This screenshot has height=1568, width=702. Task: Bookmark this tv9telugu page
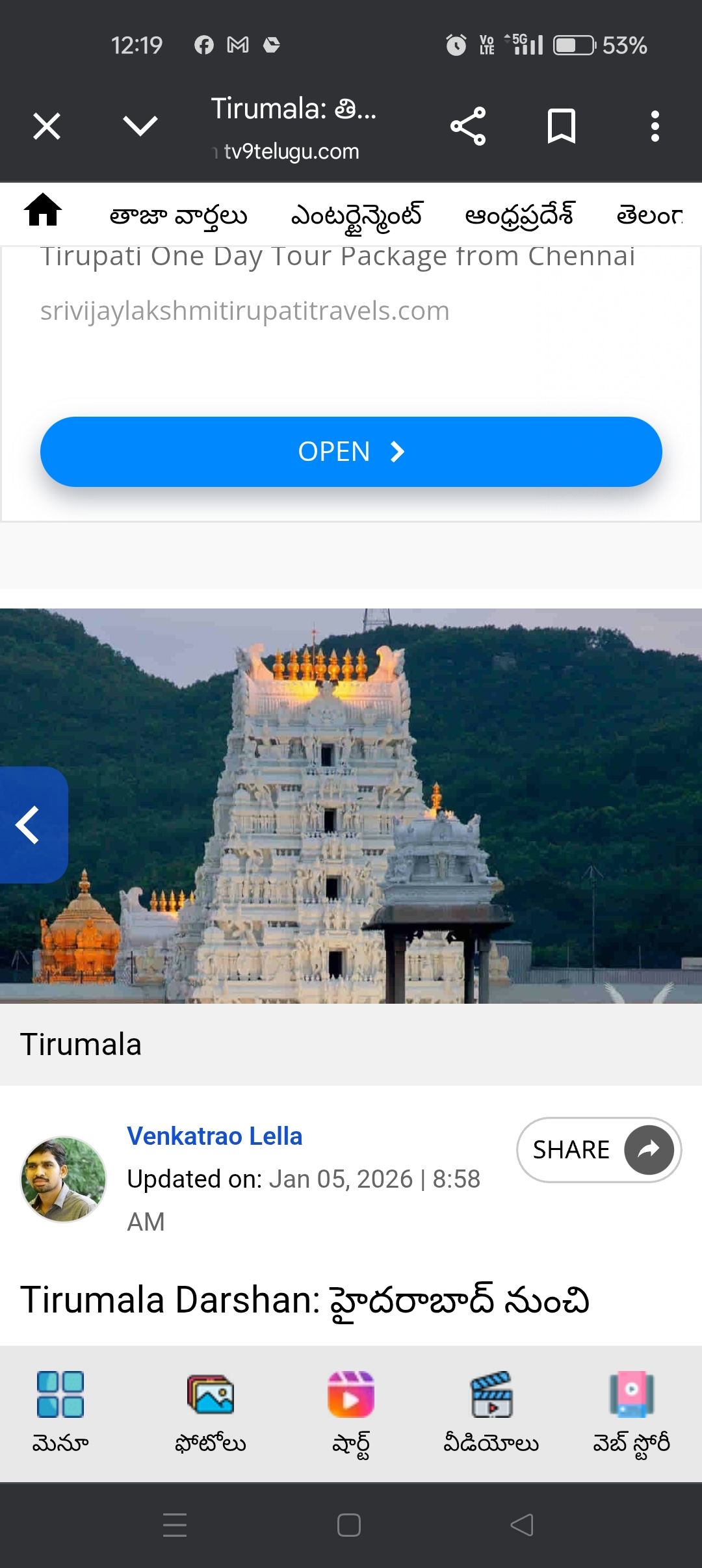tap(562, 126)
